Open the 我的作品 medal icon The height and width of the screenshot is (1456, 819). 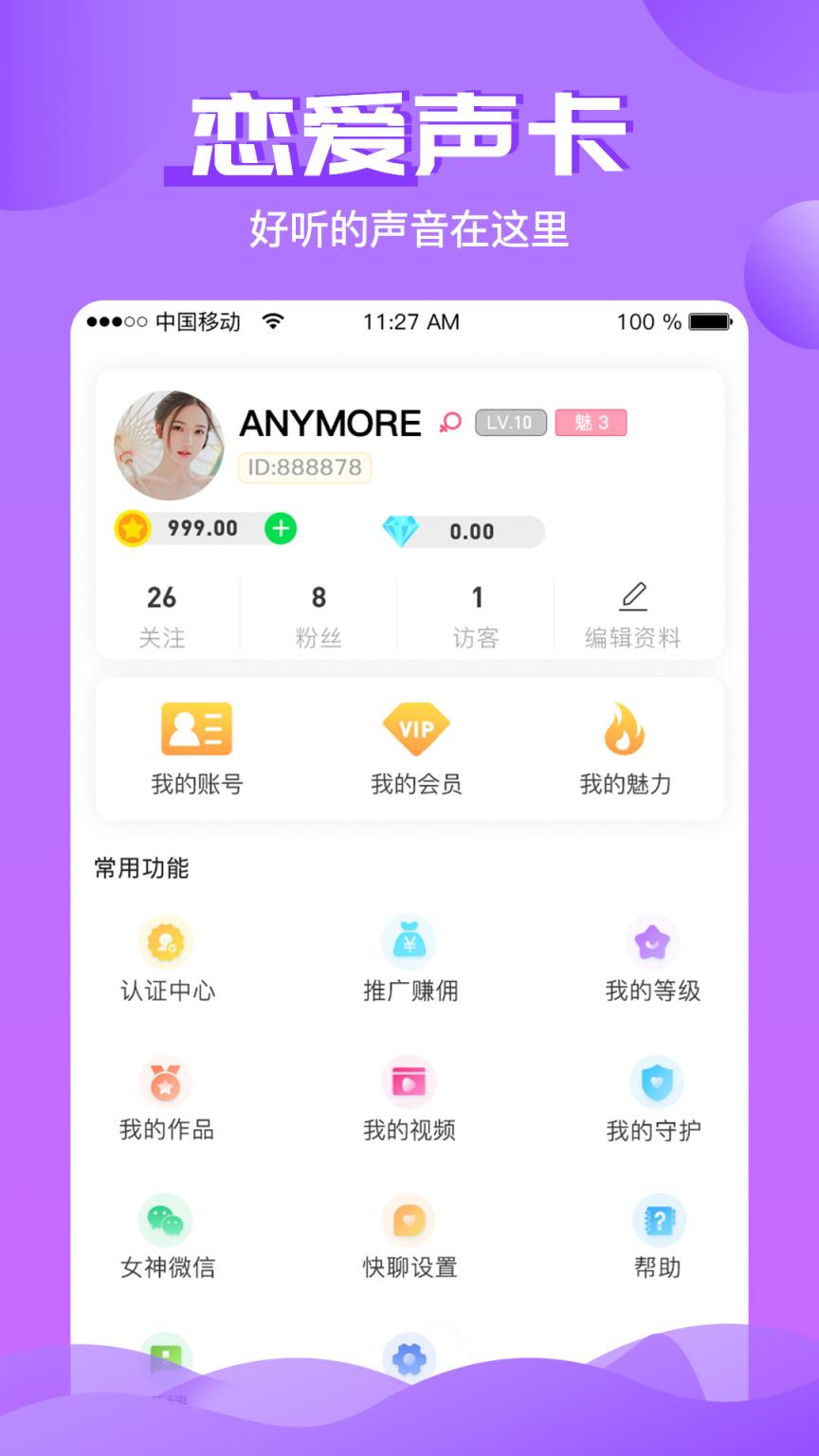[167, 1082]
